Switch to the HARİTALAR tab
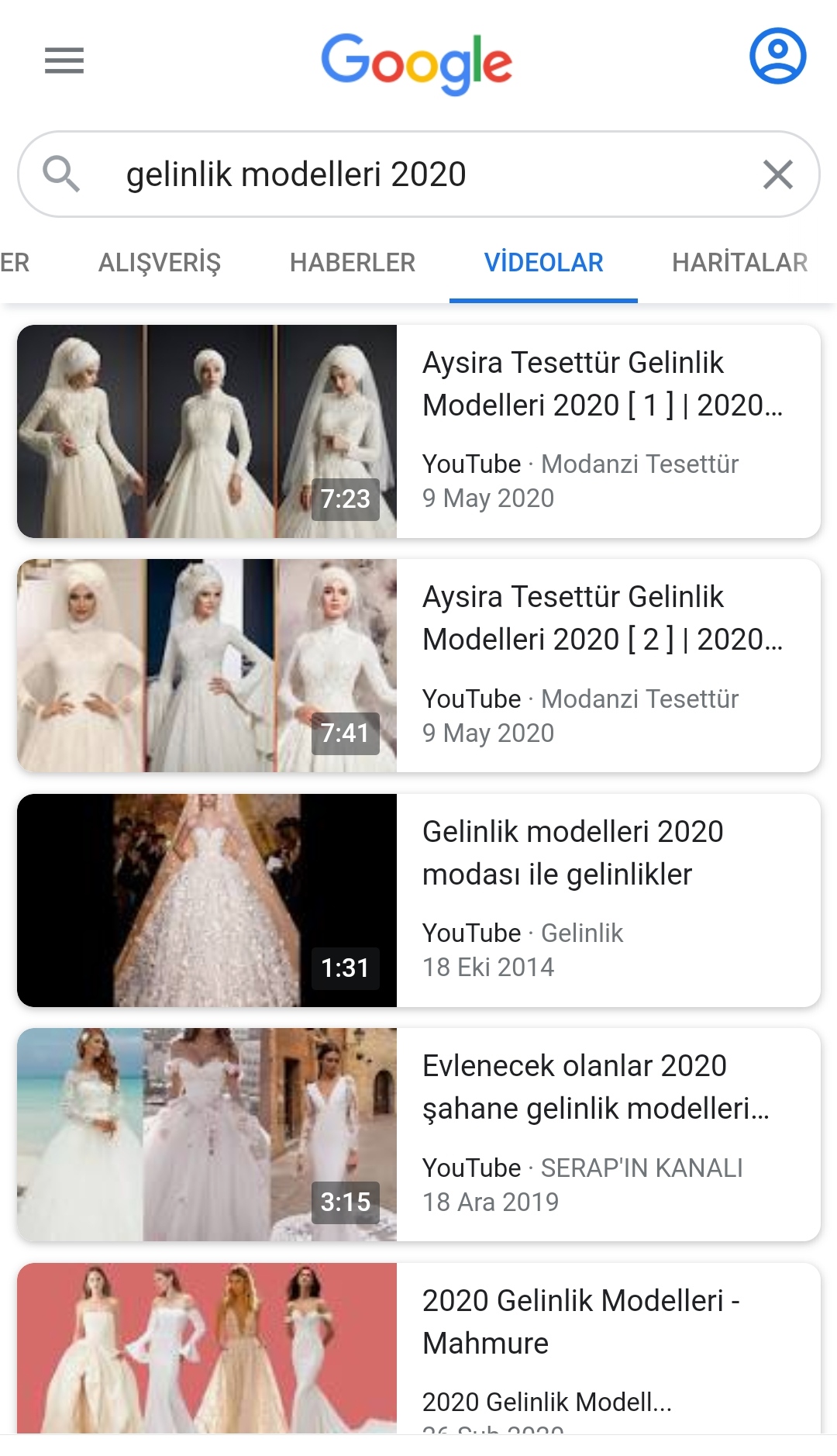This screenshot has width=837, height=1456. (x=739, y=263)
